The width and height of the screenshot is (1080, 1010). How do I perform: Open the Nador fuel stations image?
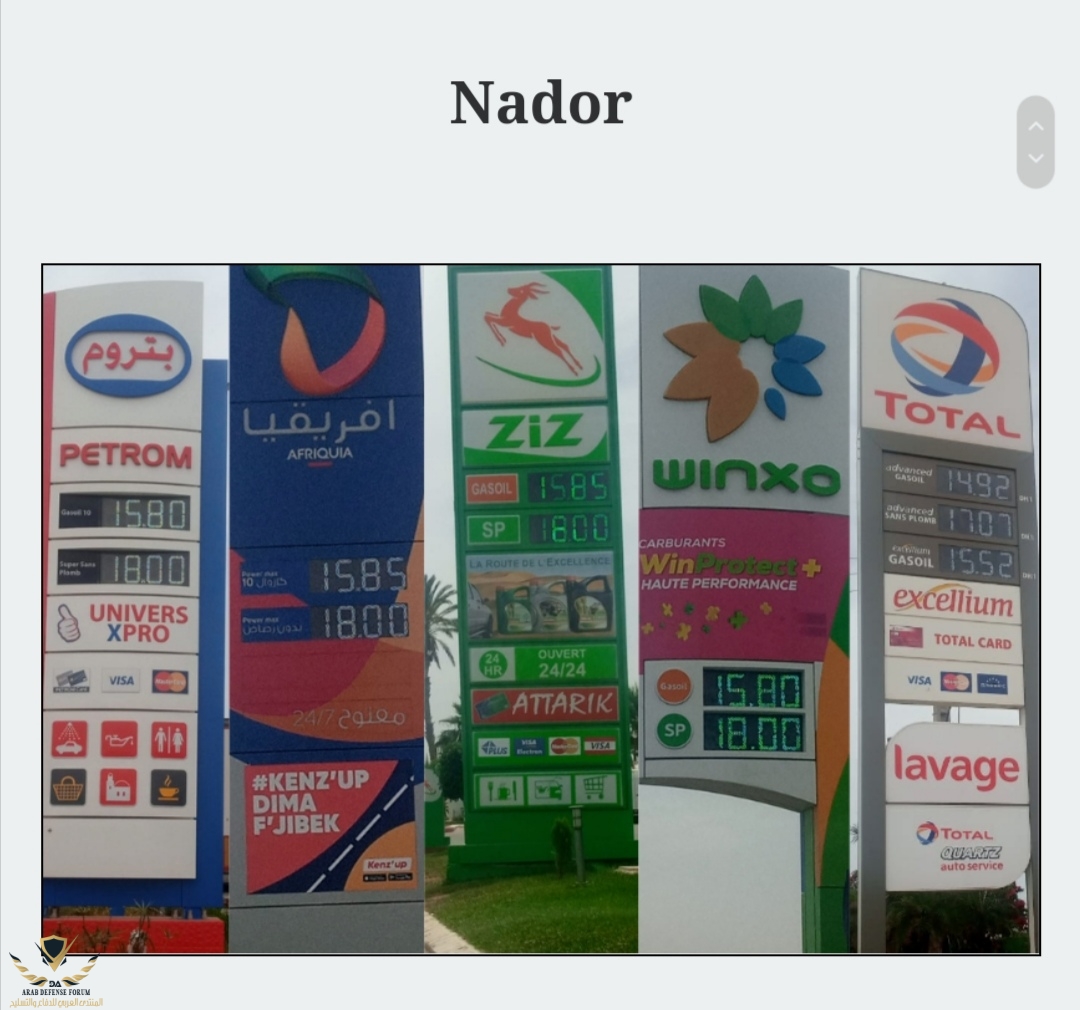[540, 608]
